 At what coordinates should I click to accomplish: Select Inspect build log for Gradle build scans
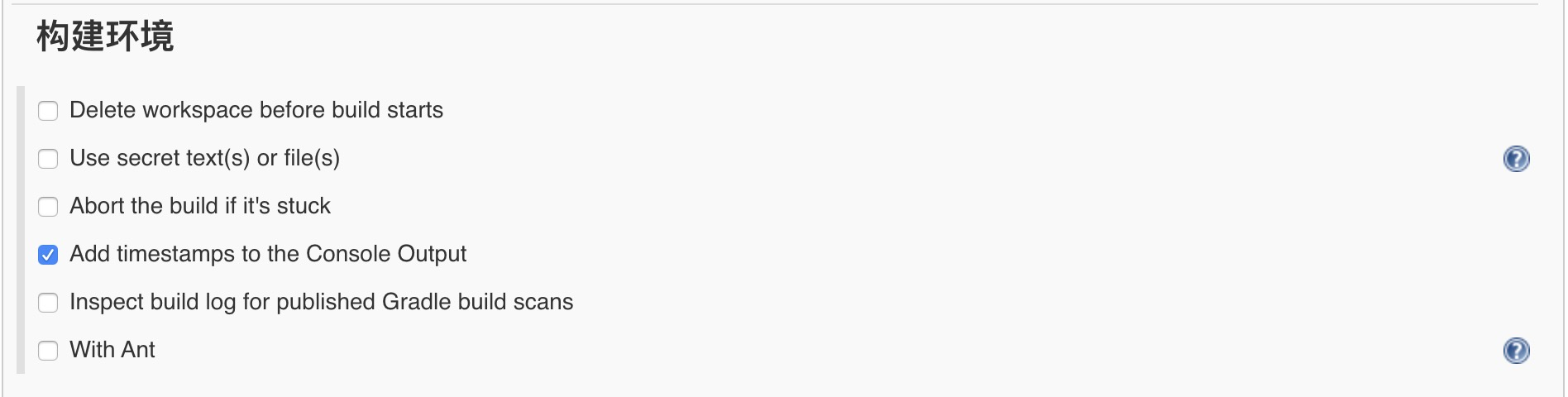(48, 303)
